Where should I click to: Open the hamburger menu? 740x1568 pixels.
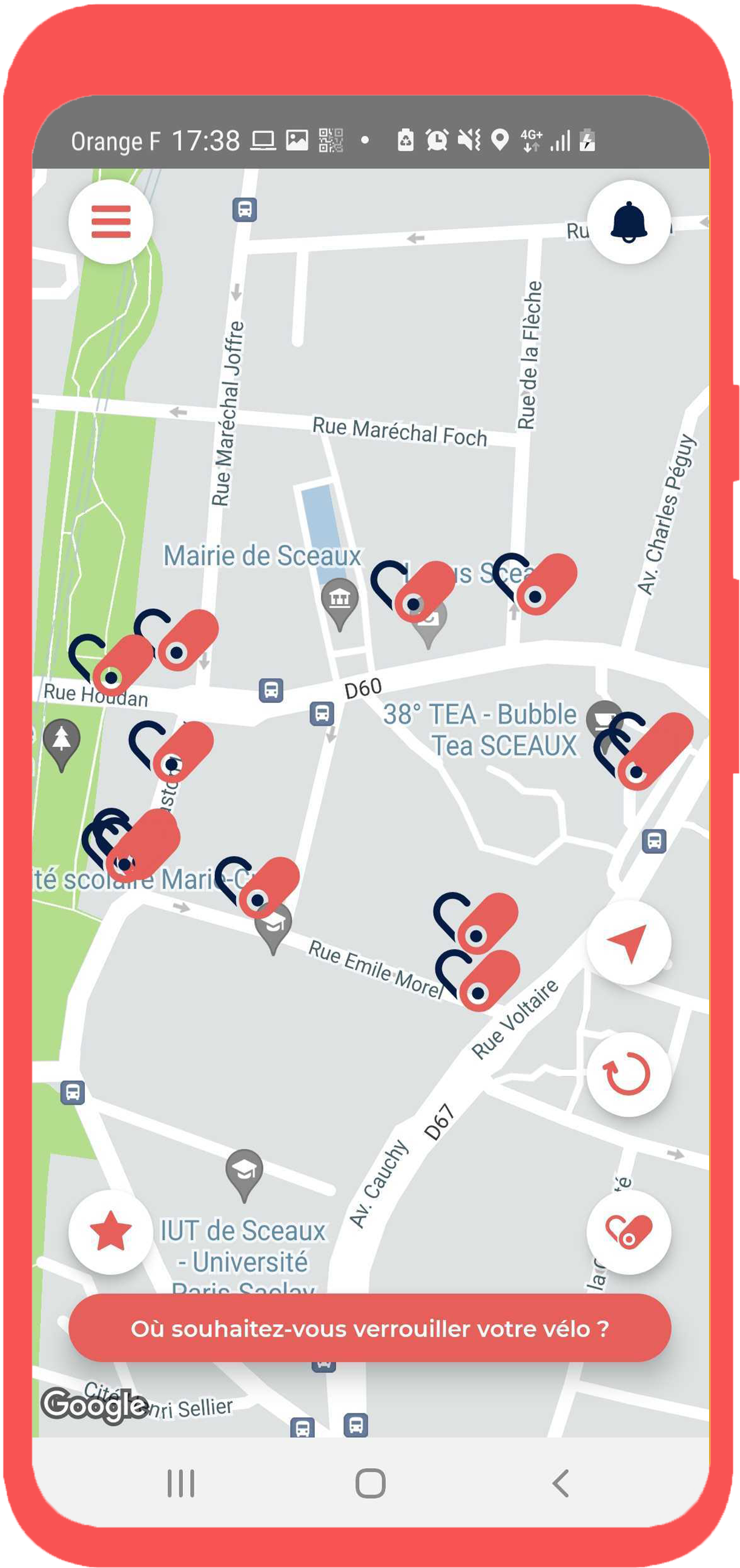click(x=111, y=222)
